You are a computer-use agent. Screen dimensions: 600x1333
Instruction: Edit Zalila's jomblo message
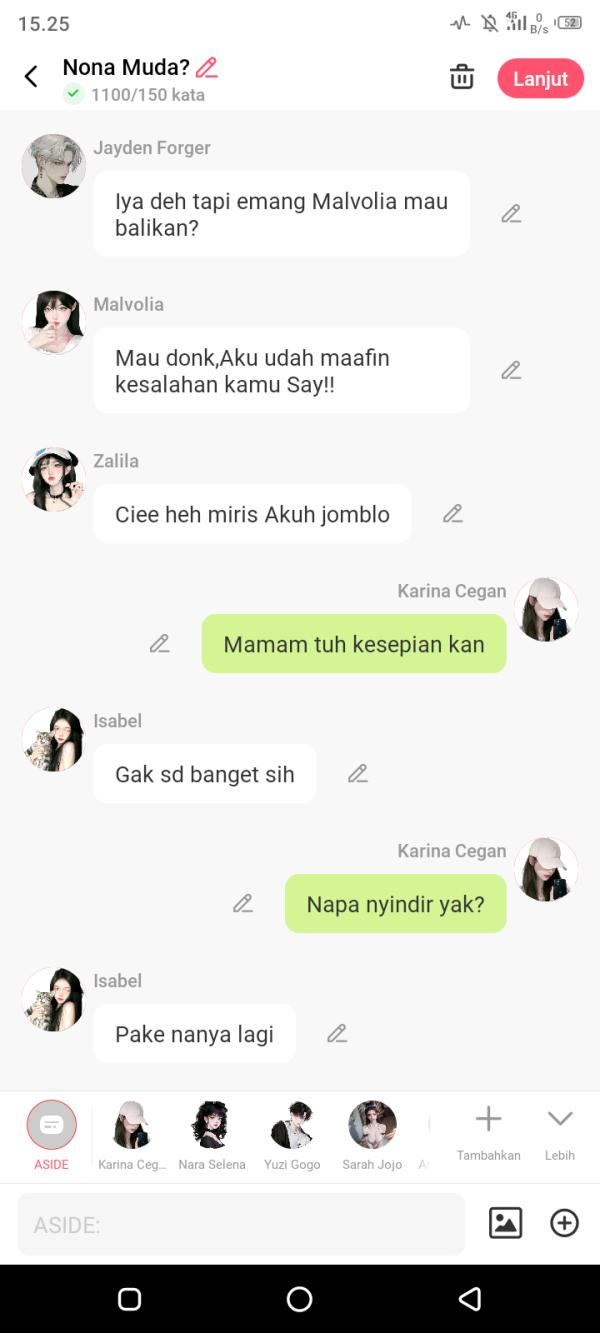(x=453, y=514)
